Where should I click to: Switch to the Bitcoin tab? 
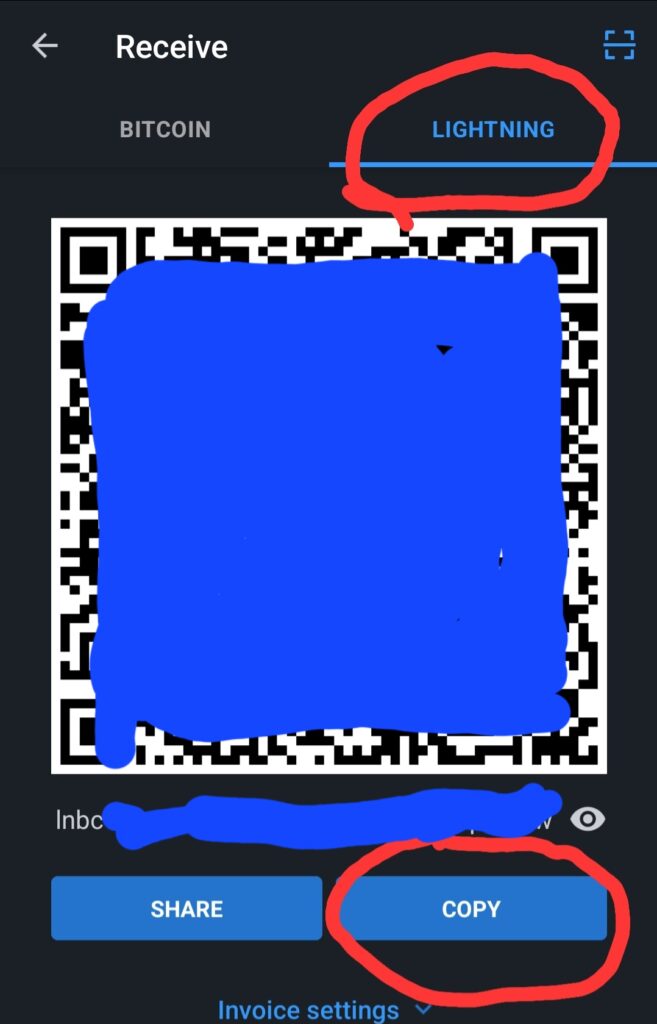(x=165, y=130)
